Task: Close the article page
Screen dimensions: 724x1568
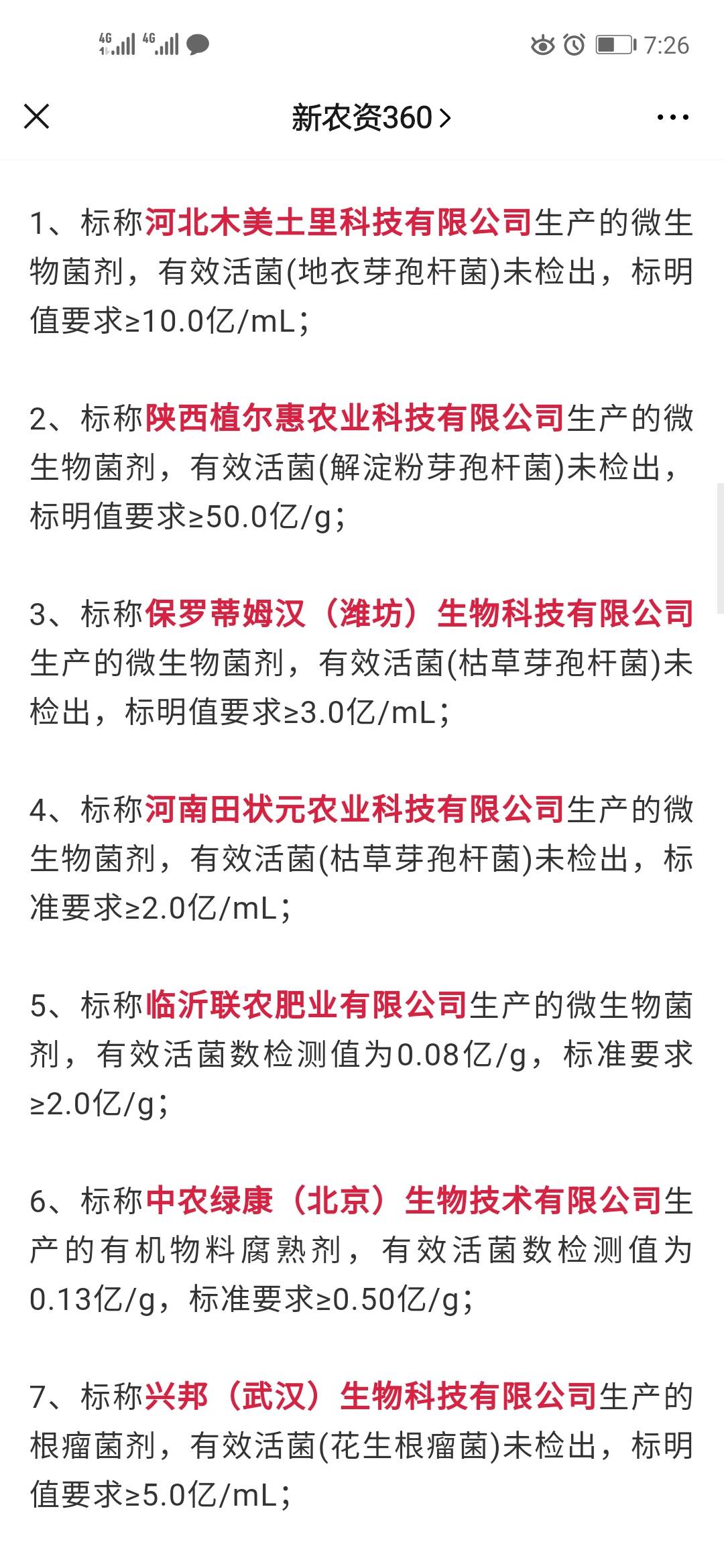Action: pos(37,117)
